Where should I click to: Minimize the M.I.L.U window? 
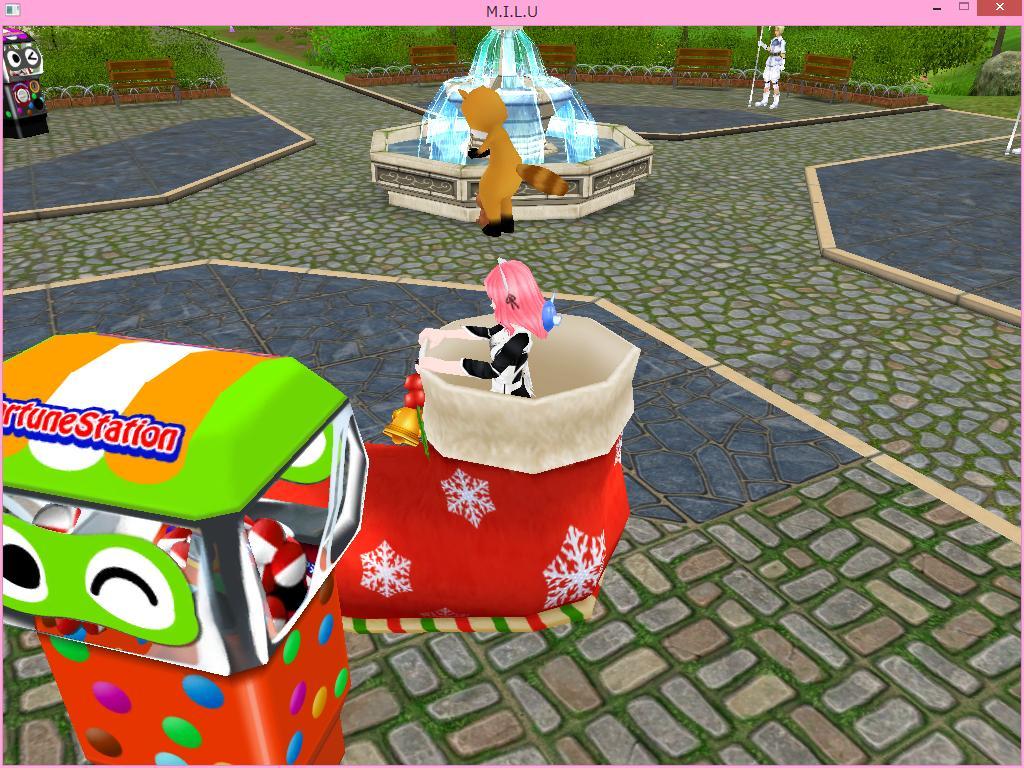tap(936, 8)
